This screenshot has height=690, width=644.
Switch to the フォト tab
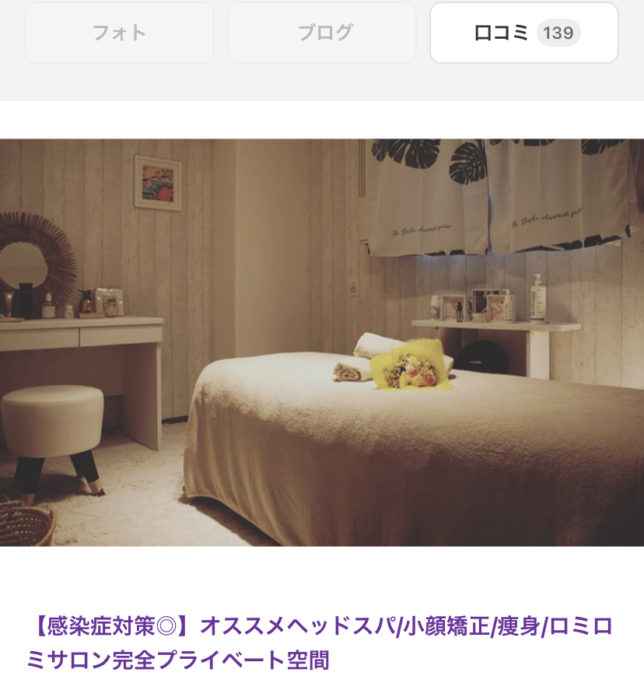click(x=119, y=33)
